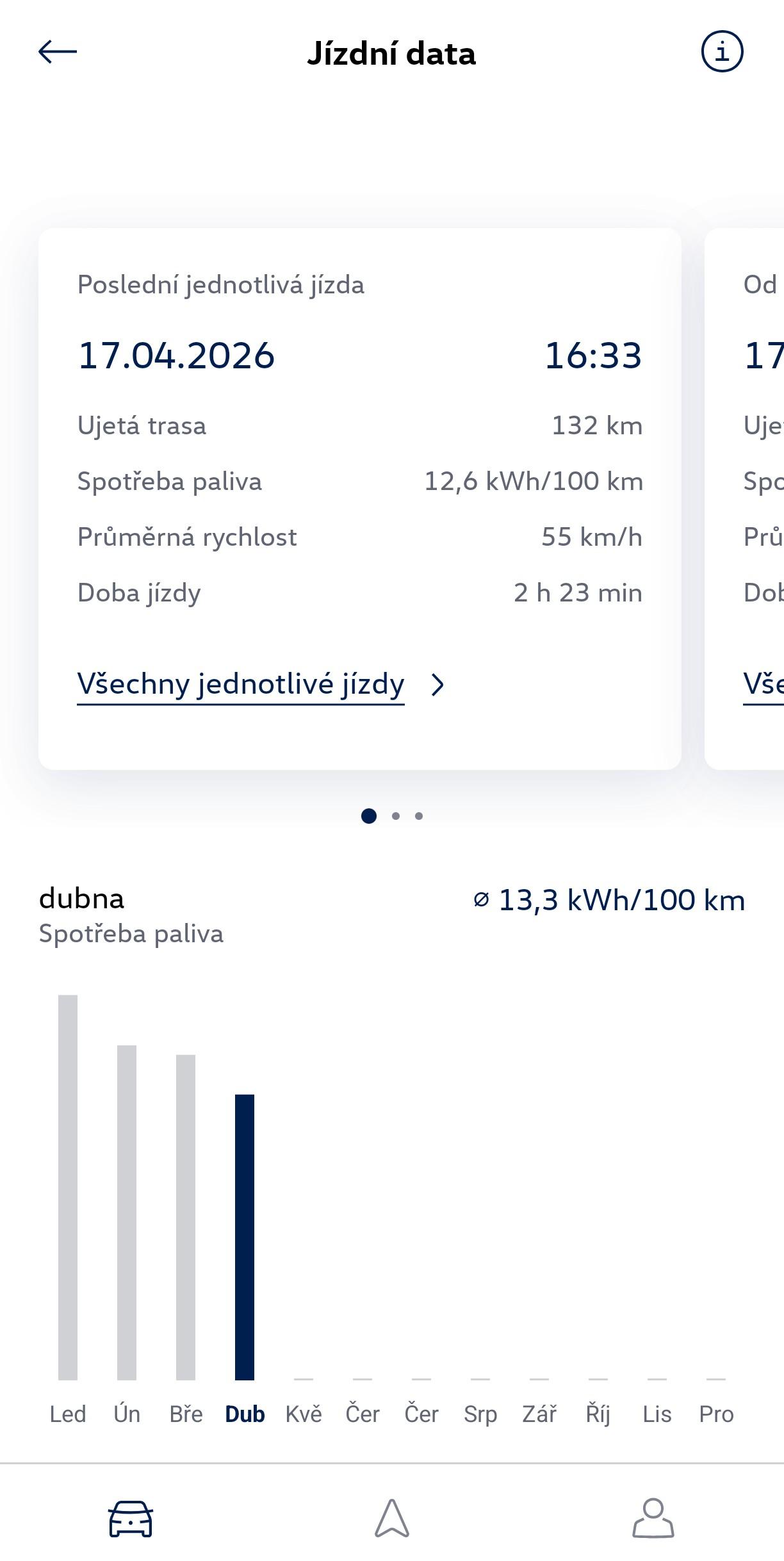Switch to the profile tab
The width and height of the screenshot is (784, 1561).
pos(653,1518)
